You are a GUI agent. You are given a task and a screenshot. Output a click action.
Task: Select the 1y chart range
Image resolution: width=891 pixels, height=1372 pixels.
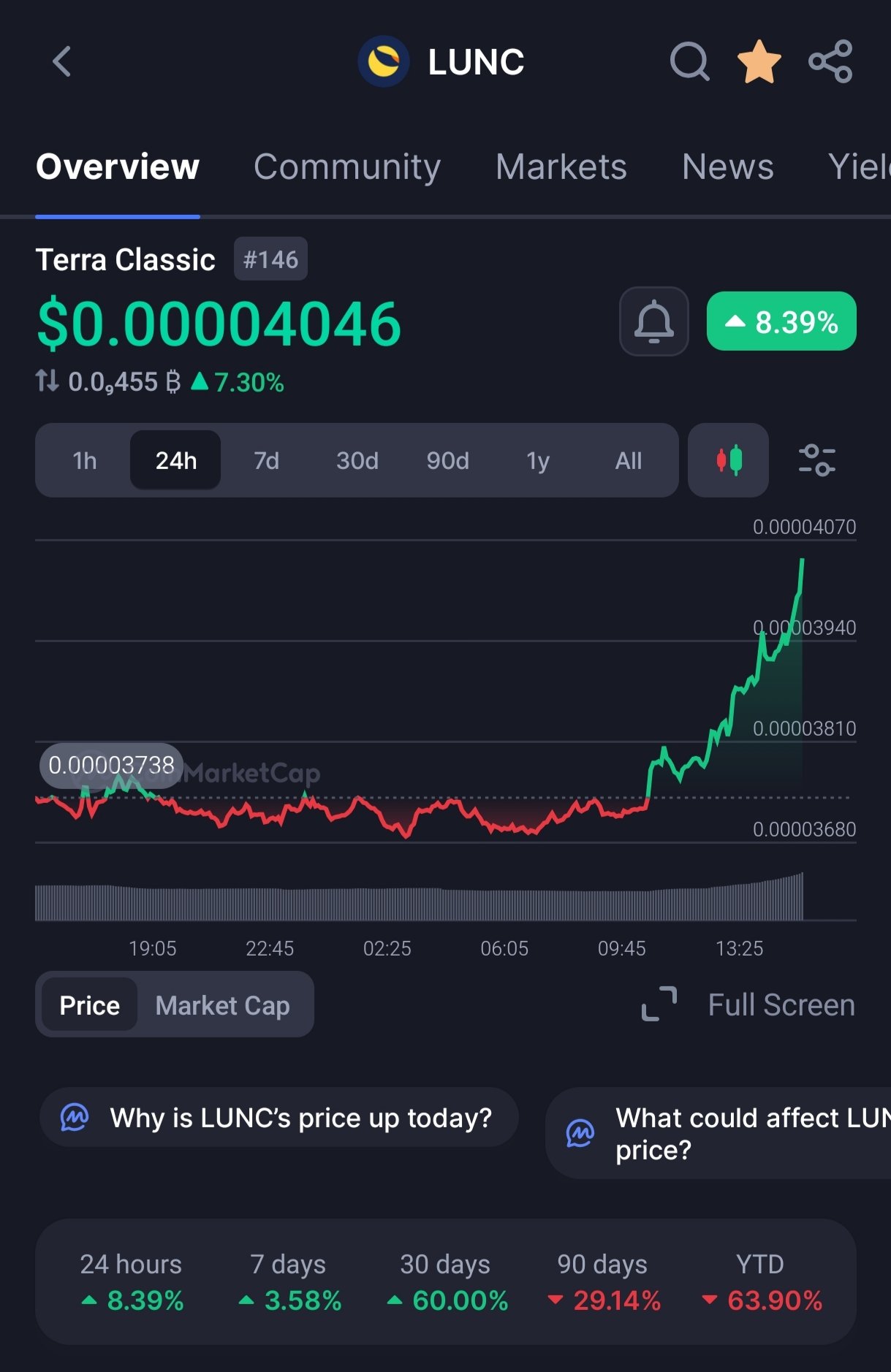click(538, 461)
